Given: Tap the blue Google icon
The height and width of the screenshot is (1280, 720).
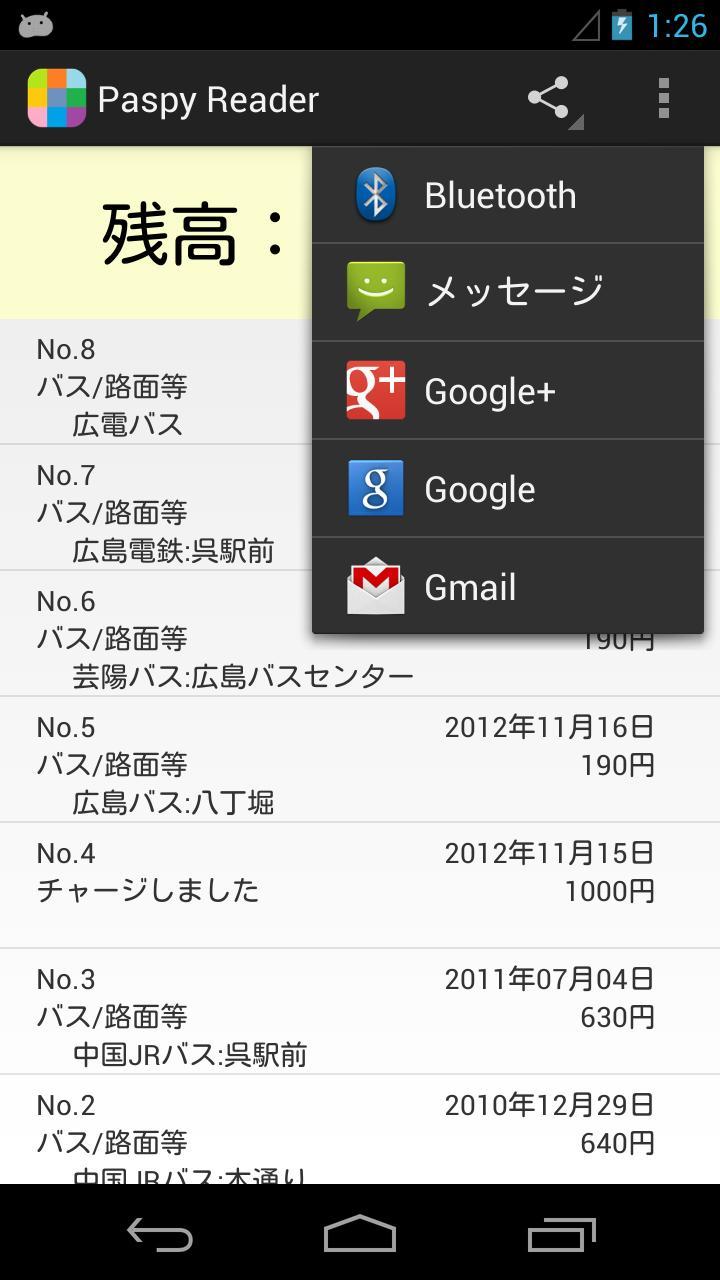Looking at the screenshot, I should click(x=374, y=488).
